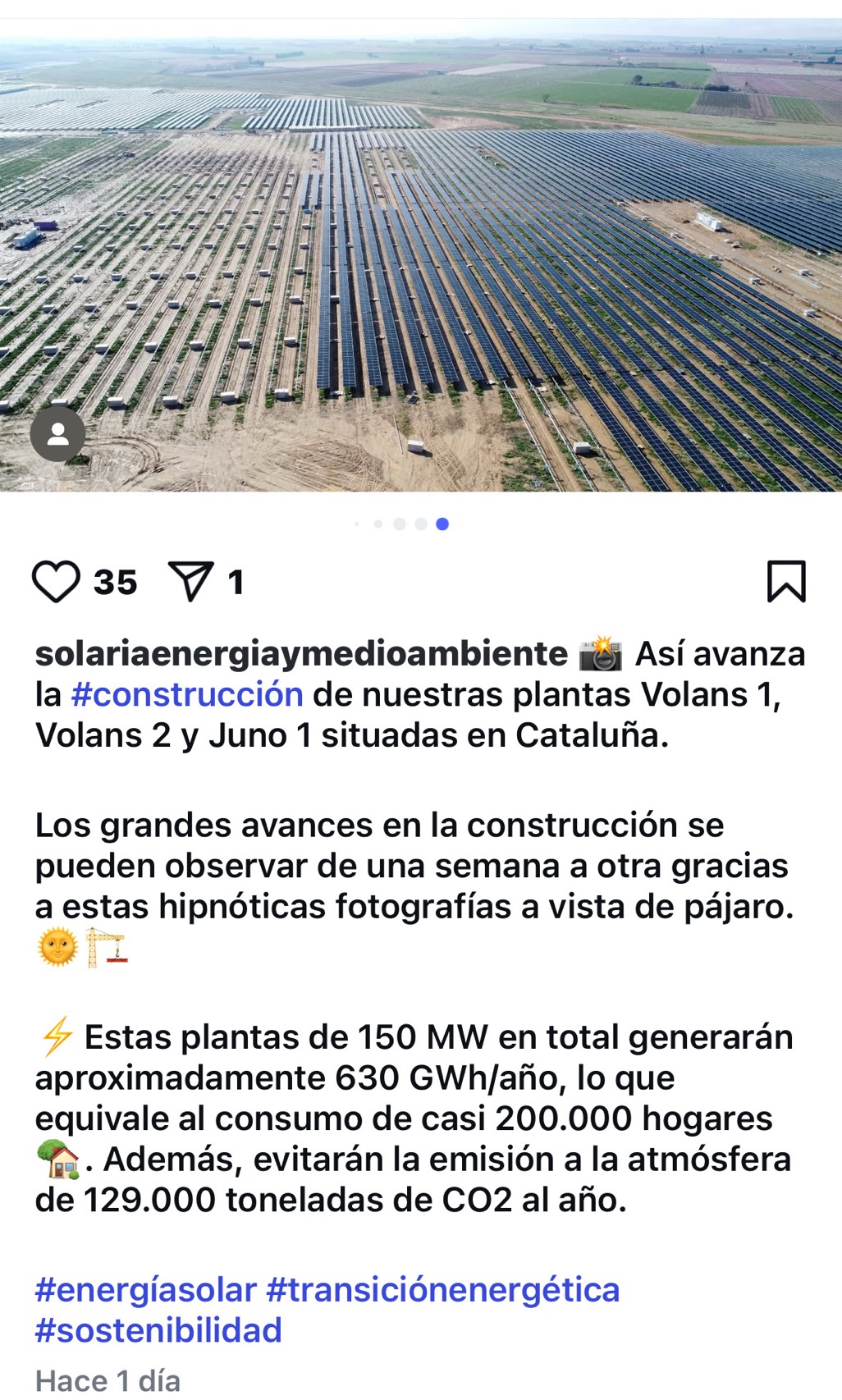Open the #energíasolar hashtag
Viewport: 842px width, 1400px height.
[x=145, y=1290]
